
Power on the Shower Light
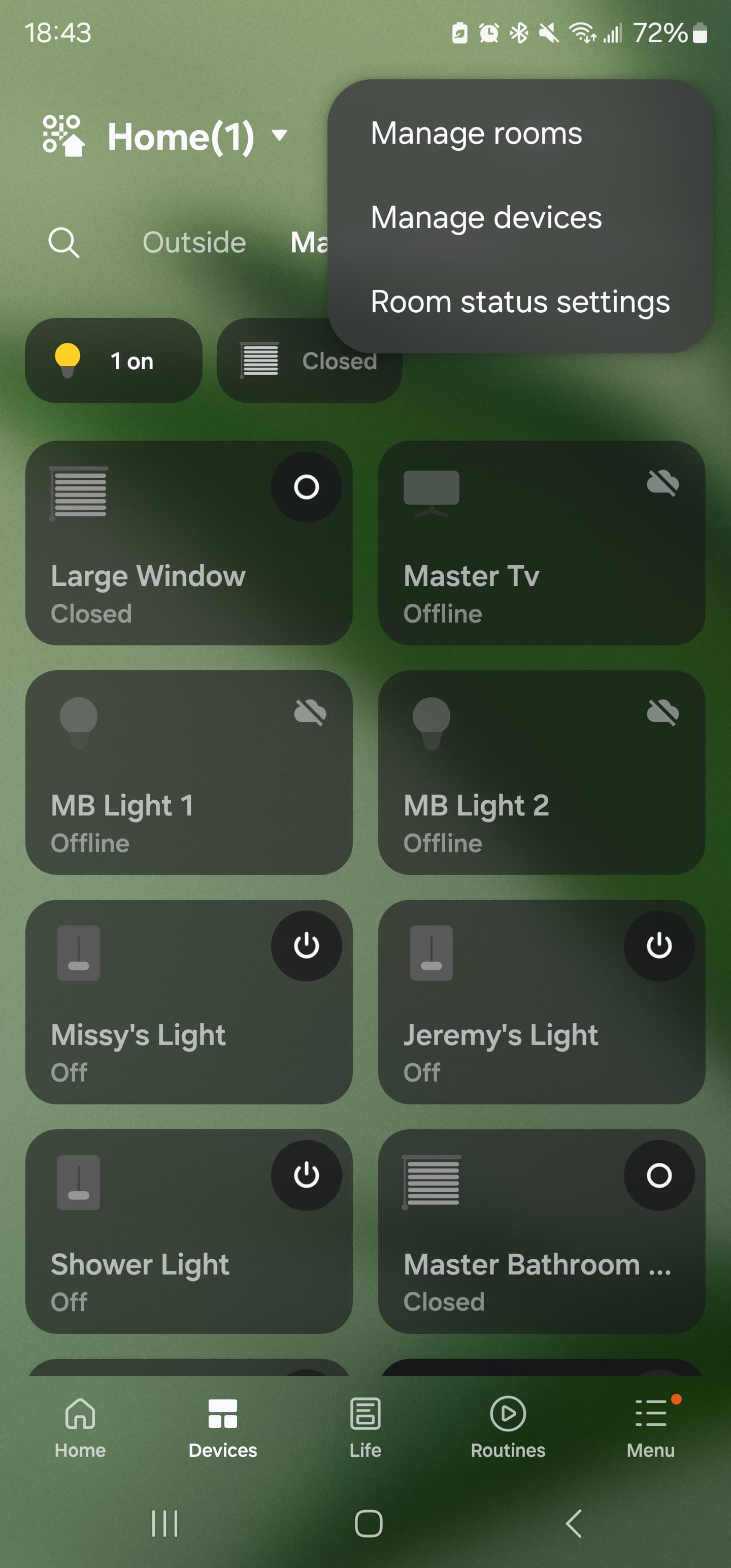point(306,1175)
